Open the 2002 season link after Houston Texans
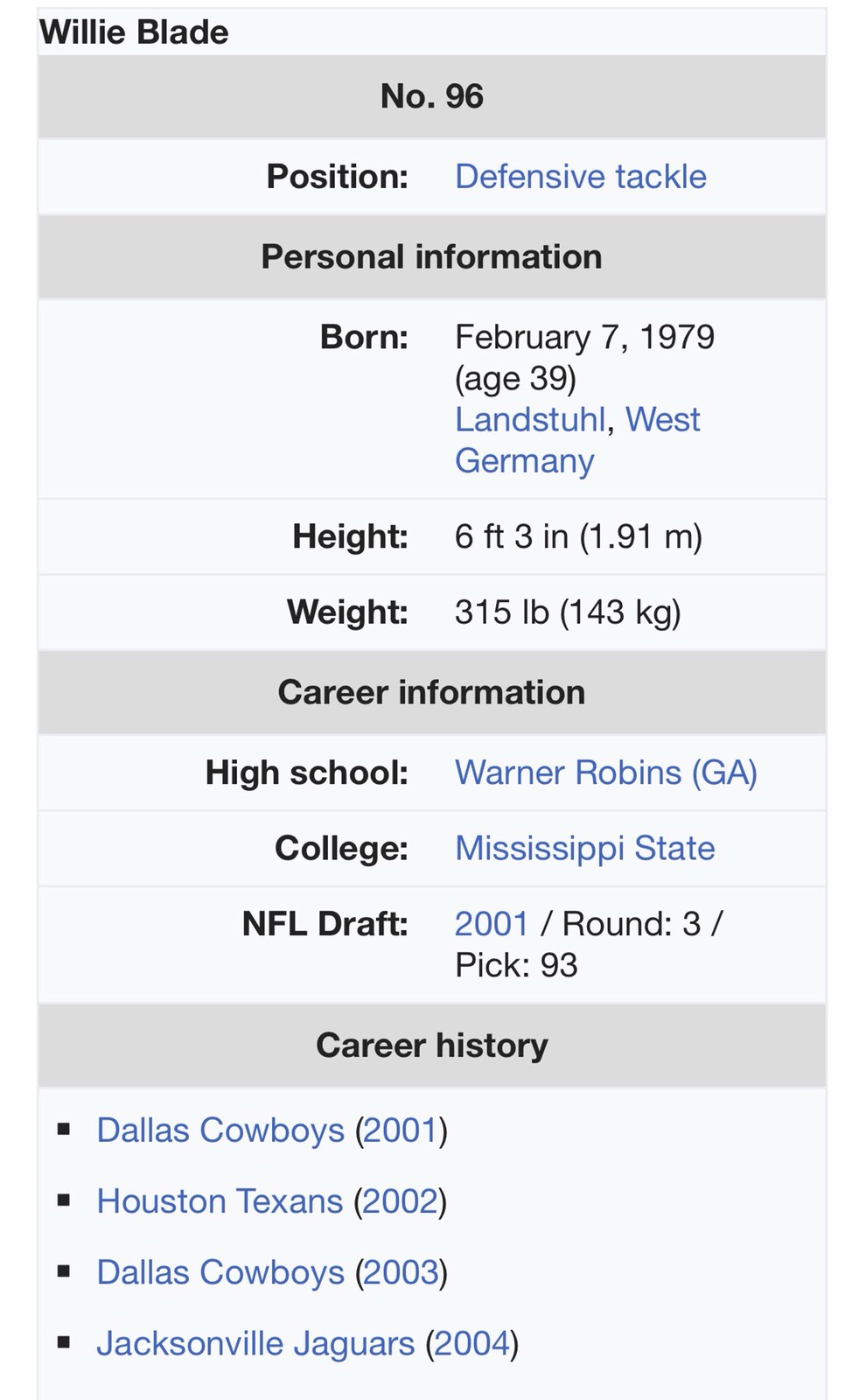The width and height of the screenshot is (859, 1400). click(400, 1201)
